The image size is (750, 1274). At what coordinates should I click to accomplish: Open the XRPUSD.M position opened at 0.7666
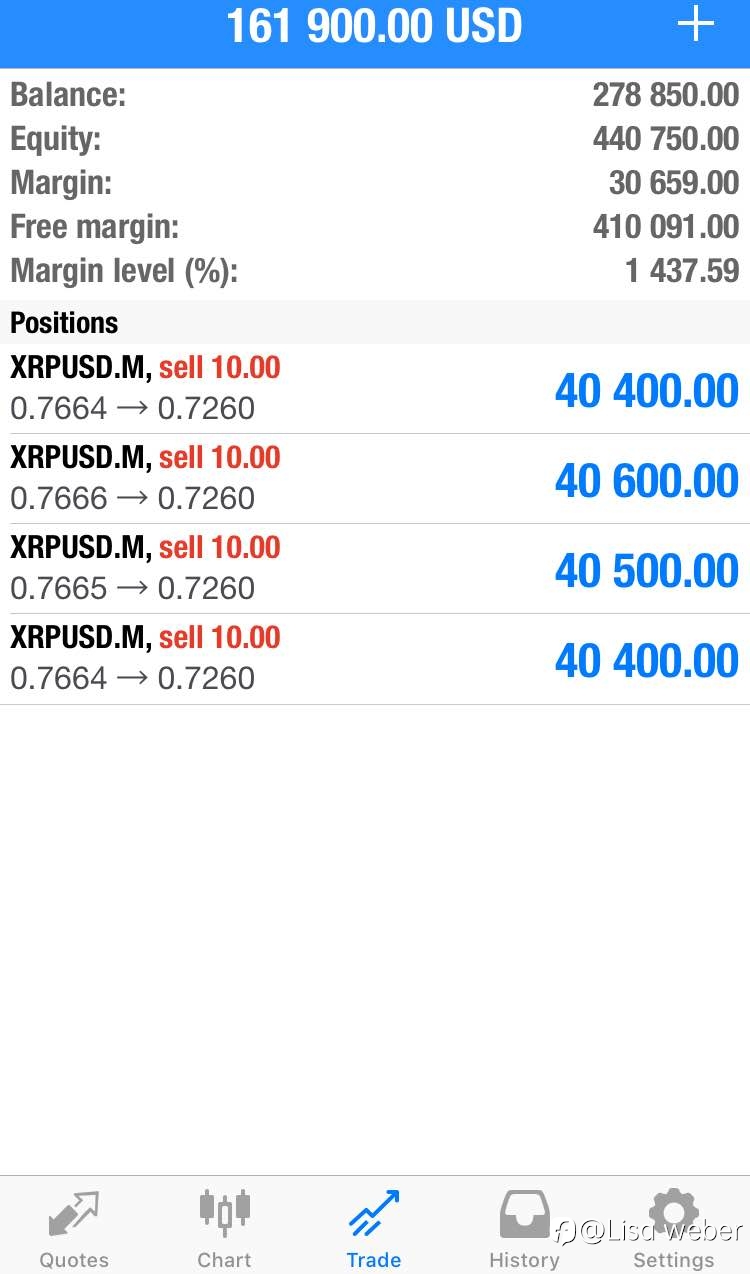point(375,479)
